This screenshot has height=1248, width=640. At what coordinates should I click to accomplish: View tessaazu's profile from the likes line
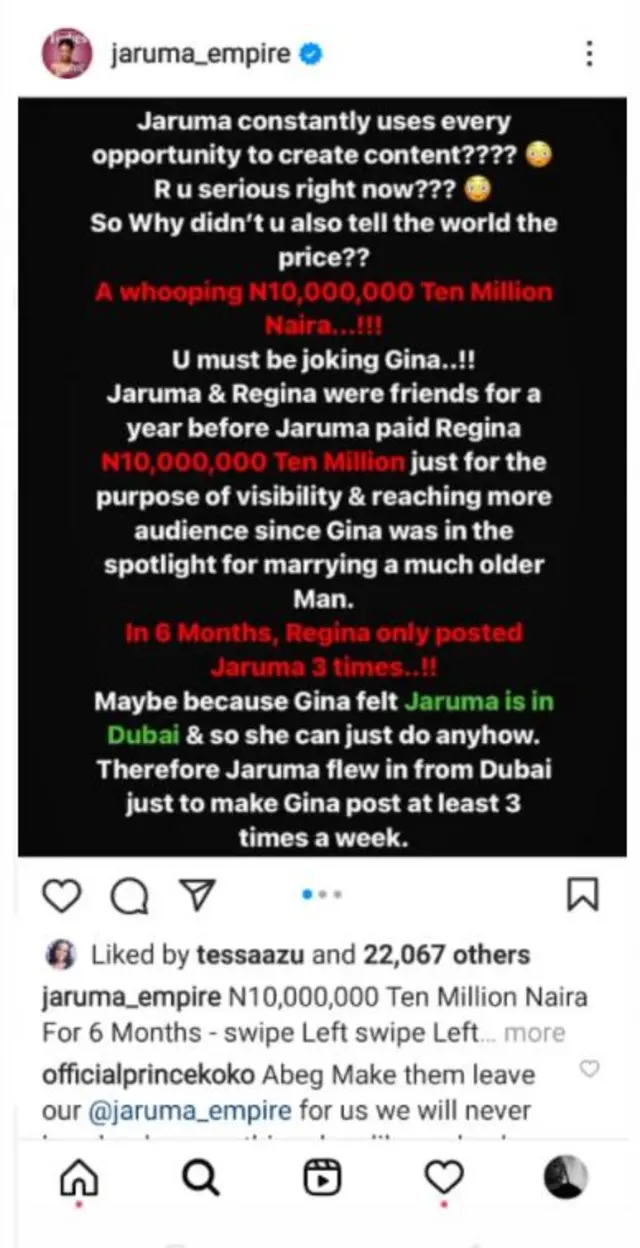(x=254, y=955)
